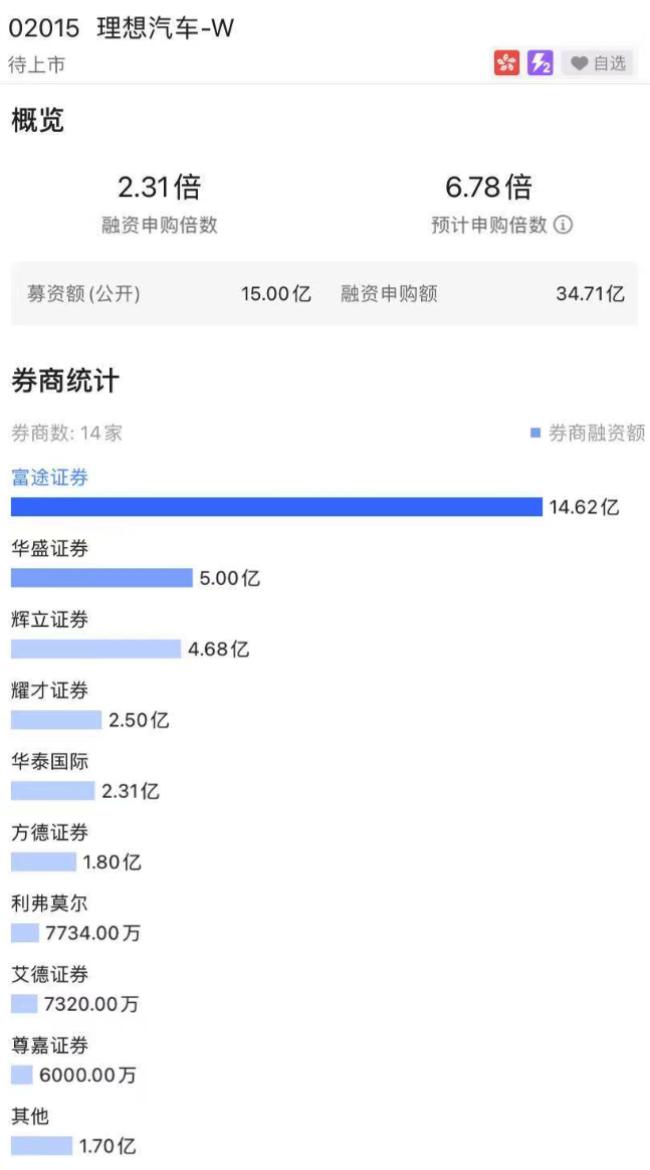The width and height of the screenshot is (650, 1170).
Task: Add 理想汽车-W to 自选 watchlist
Action: [598, 63]
